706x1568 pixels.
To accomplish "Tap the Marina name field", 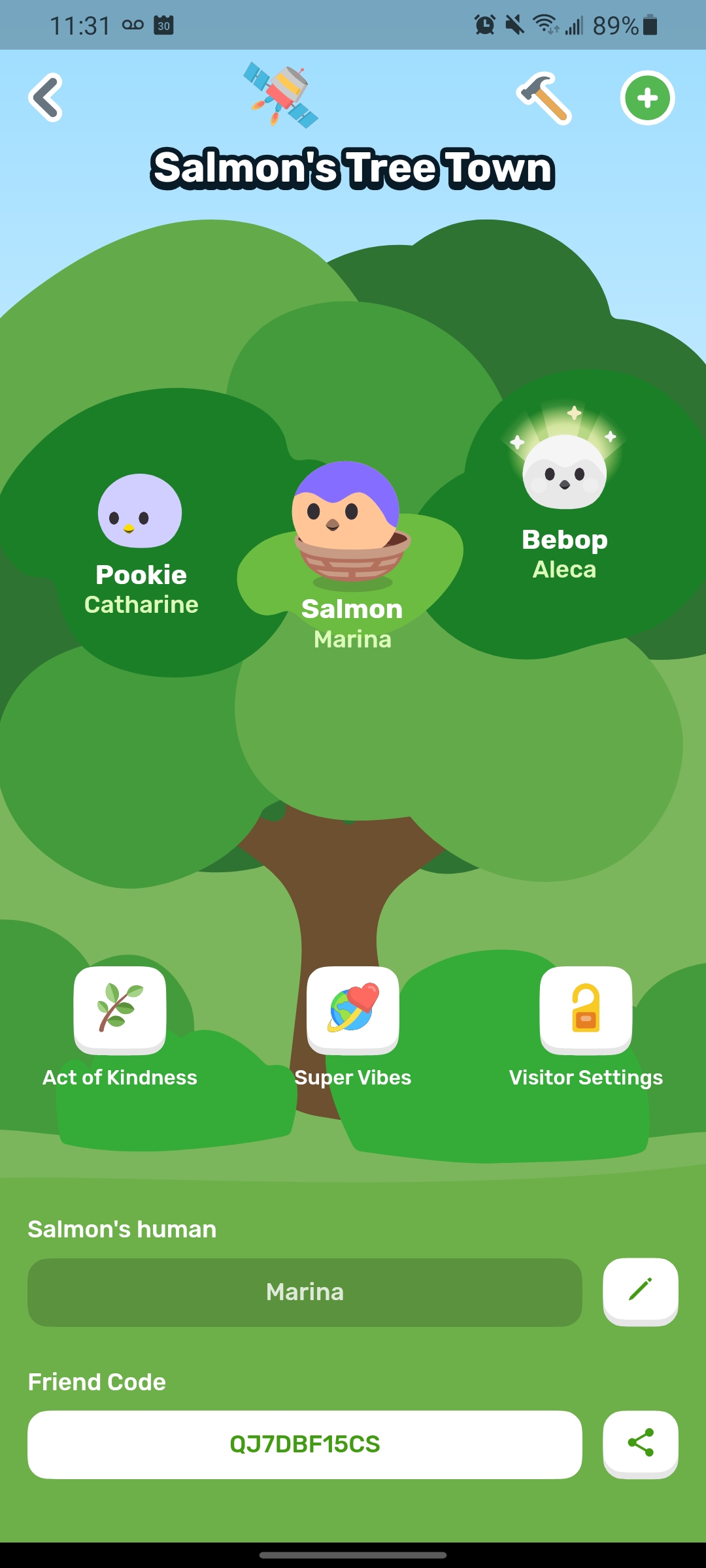I will coord(305,1292).
